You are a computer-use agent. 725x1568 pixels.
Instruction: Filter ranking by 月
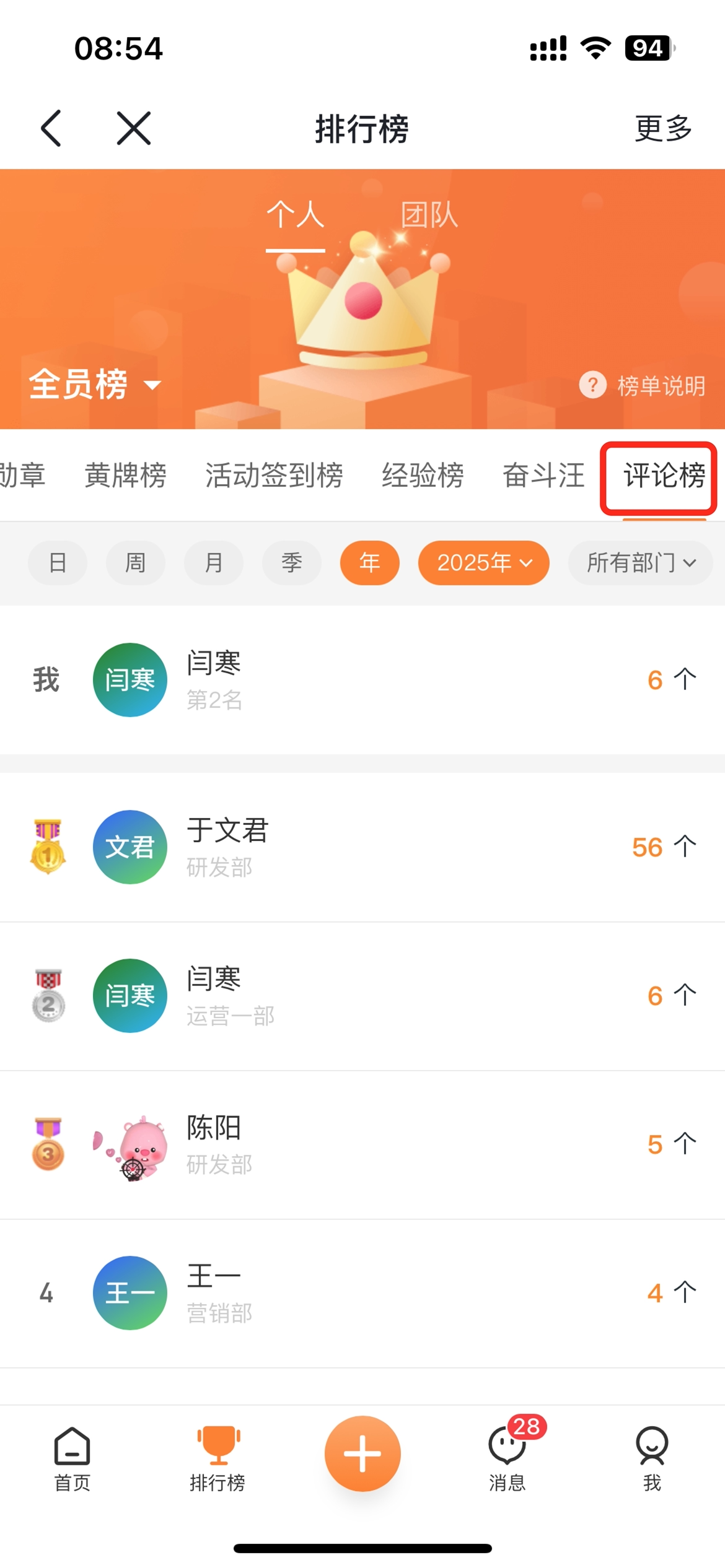tap(214, 563)
